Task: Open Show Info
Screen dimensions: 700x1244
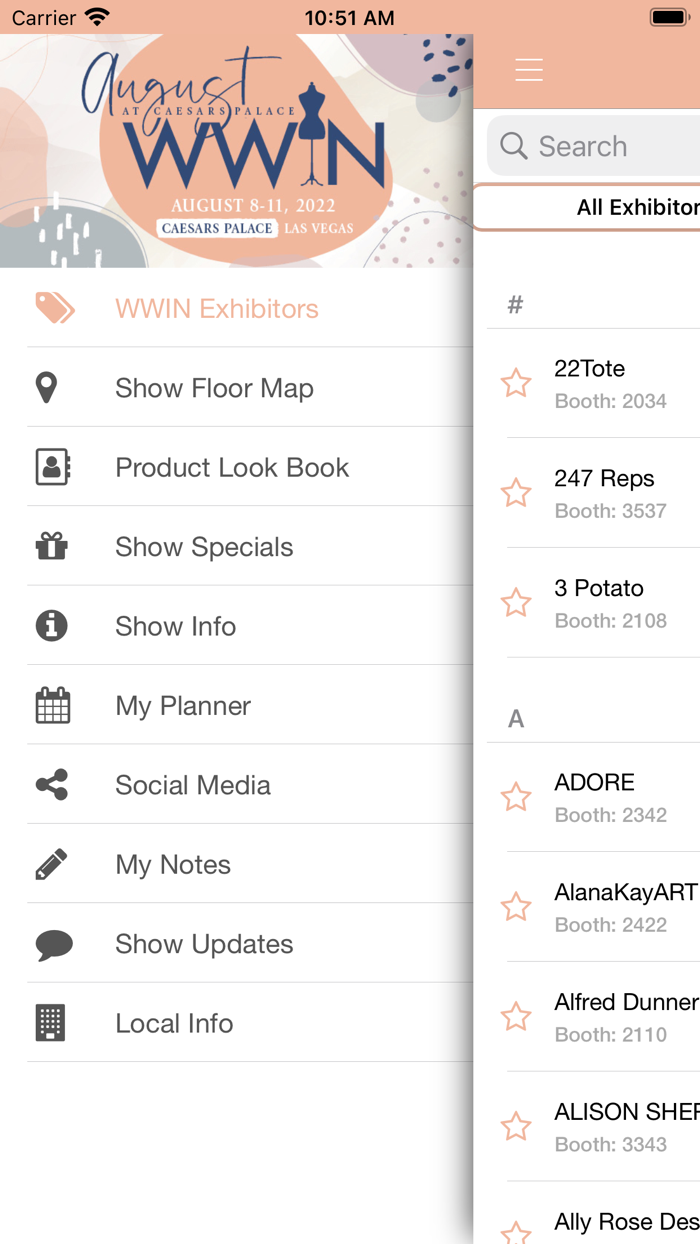Action: 175,626
